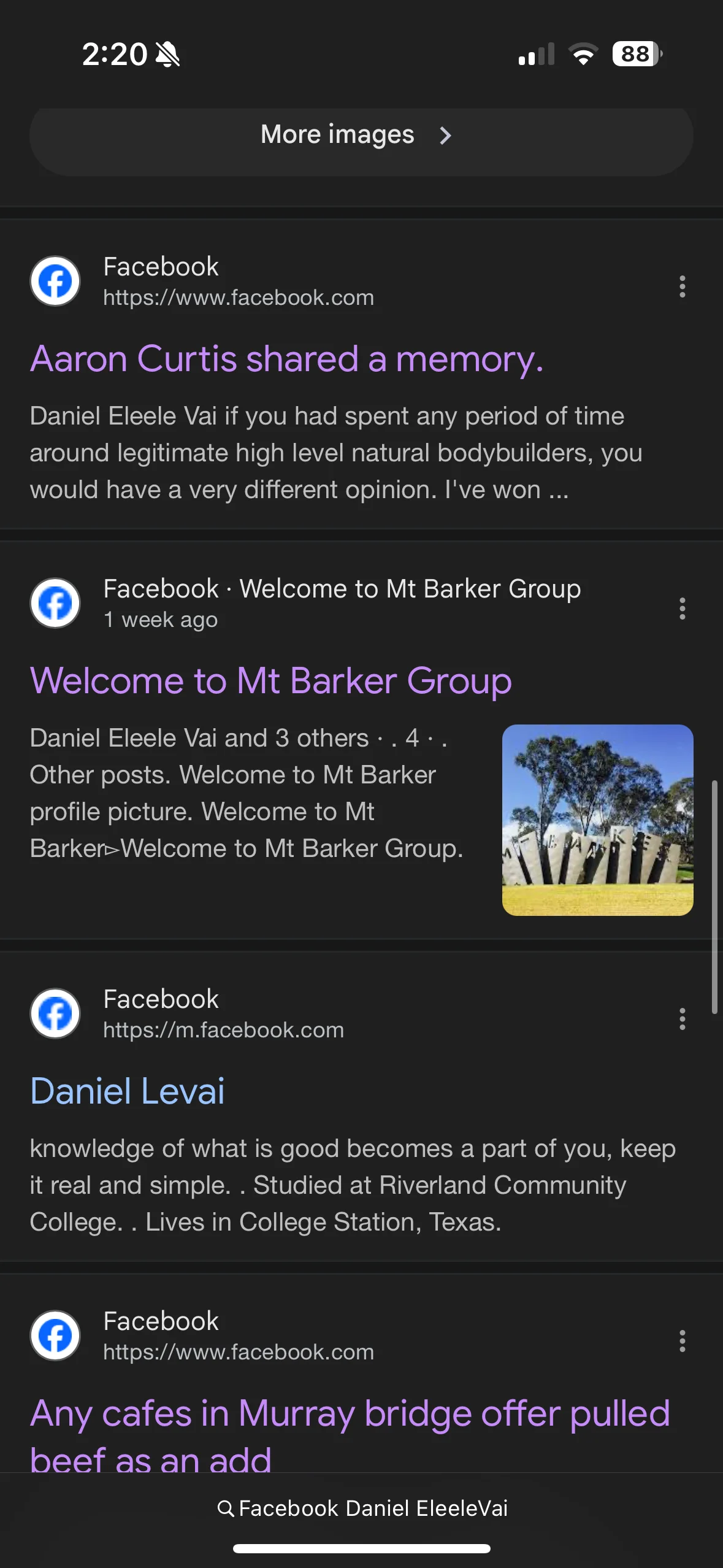Open options for the Aaron Curtis result

(682, 286)
